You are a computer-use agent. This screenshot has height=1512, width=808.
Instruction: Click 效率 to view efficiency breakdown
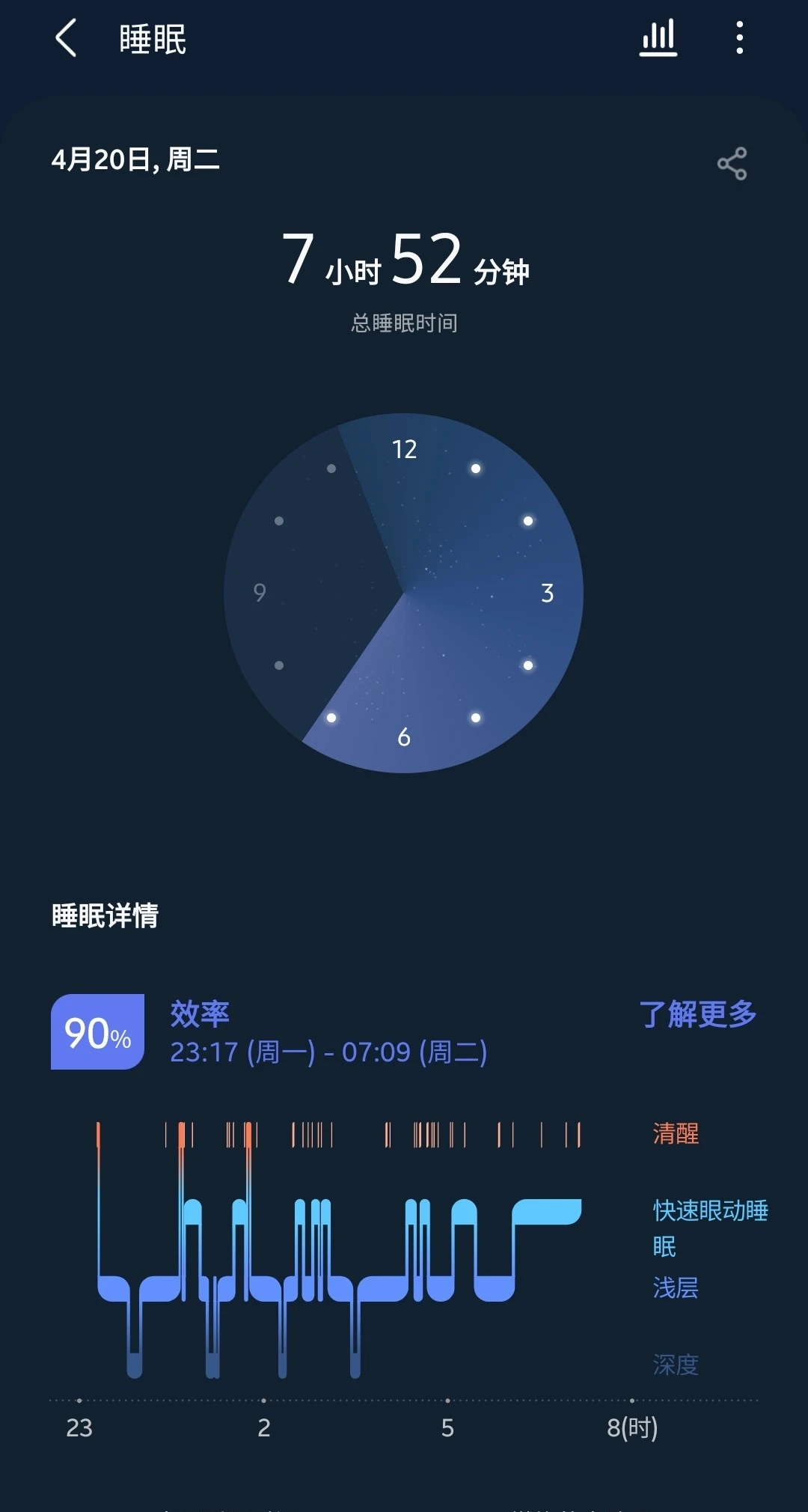[198, 1015]
